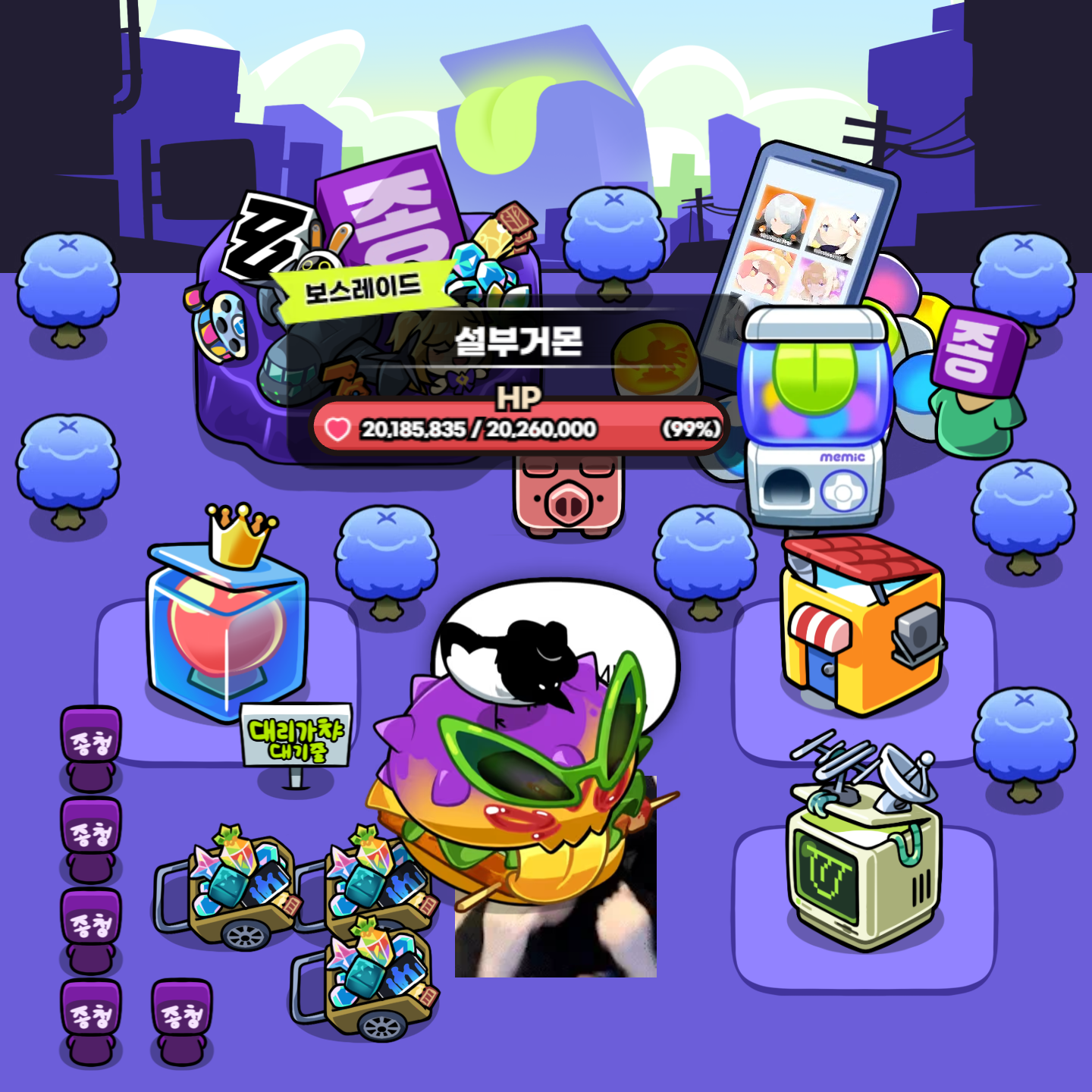
Task: Open the smartphone with character portraits
Action: coord(804,235)
